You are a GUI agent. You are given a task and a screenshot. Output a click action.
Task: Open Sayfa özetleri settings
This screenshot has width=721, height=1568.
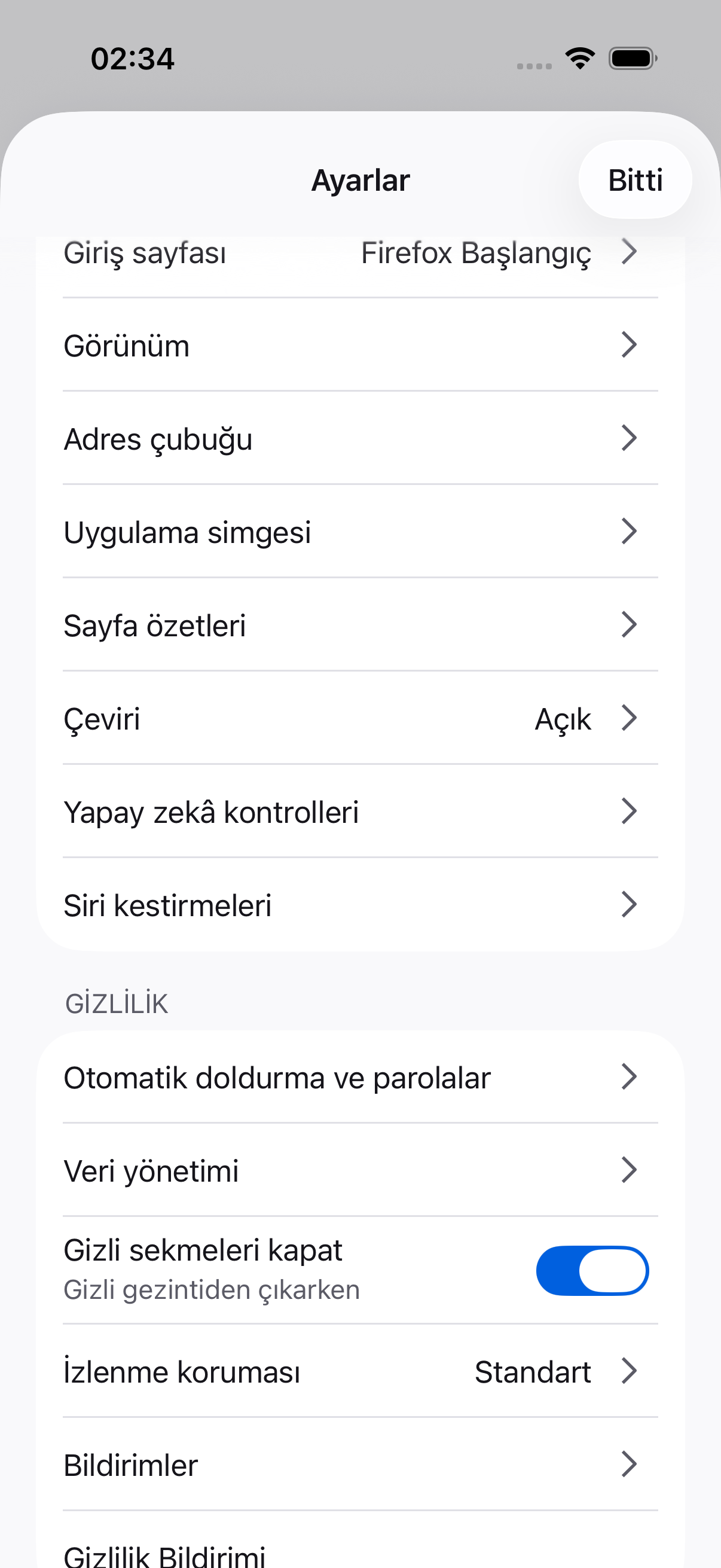point(360,624)
